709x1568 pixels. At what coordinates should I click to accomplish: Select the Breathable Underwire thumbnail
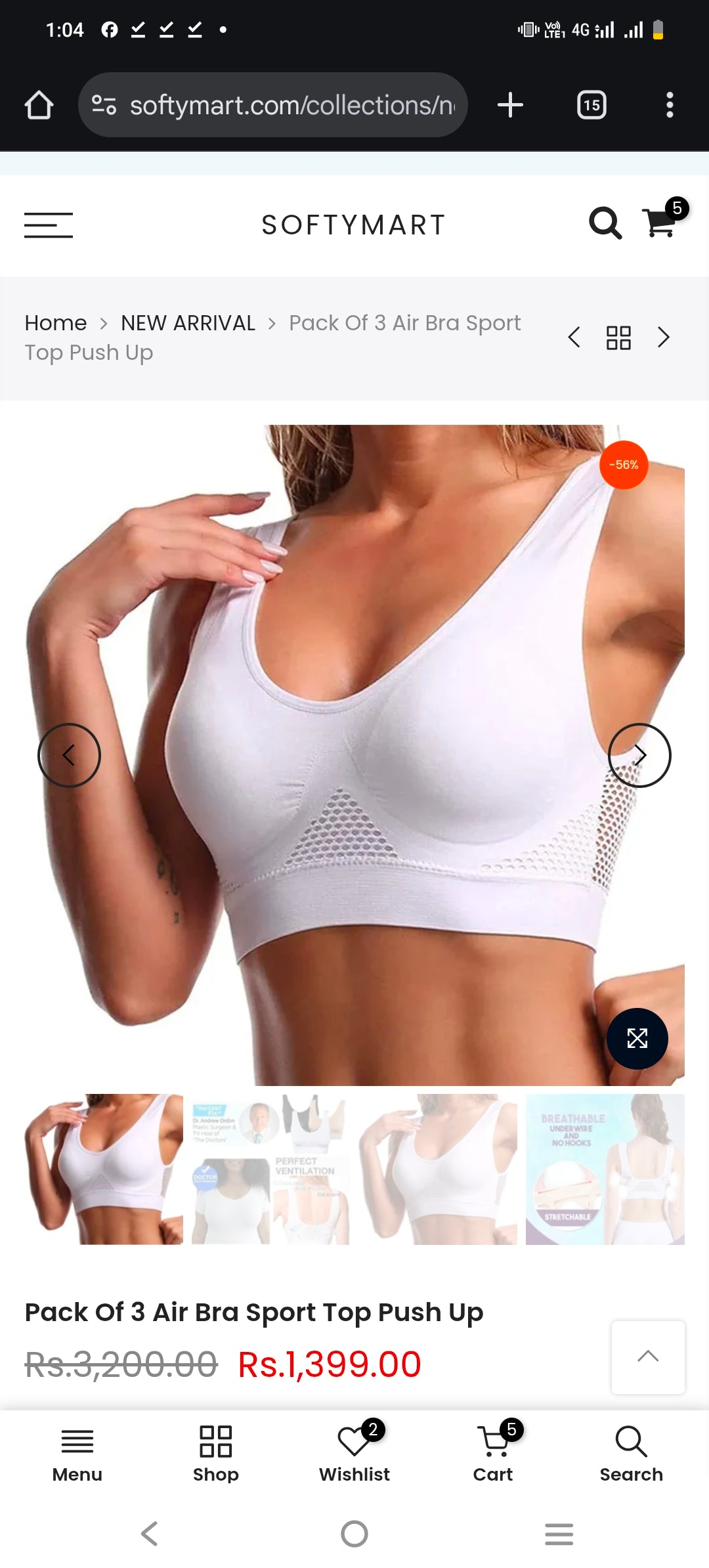click(x=605, y=1169)
